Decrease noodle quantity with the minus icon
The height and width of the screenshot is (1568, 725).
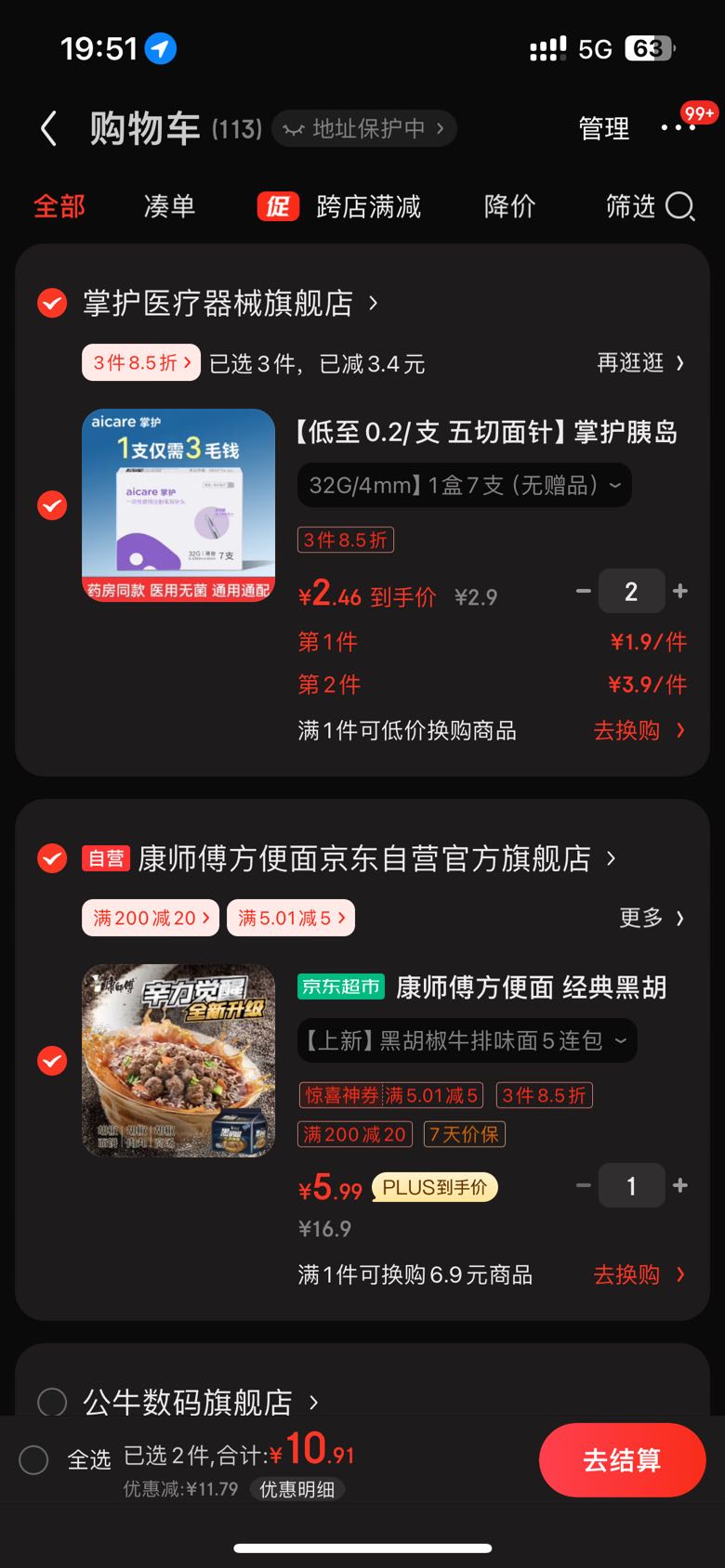(x=583, y=1185)
